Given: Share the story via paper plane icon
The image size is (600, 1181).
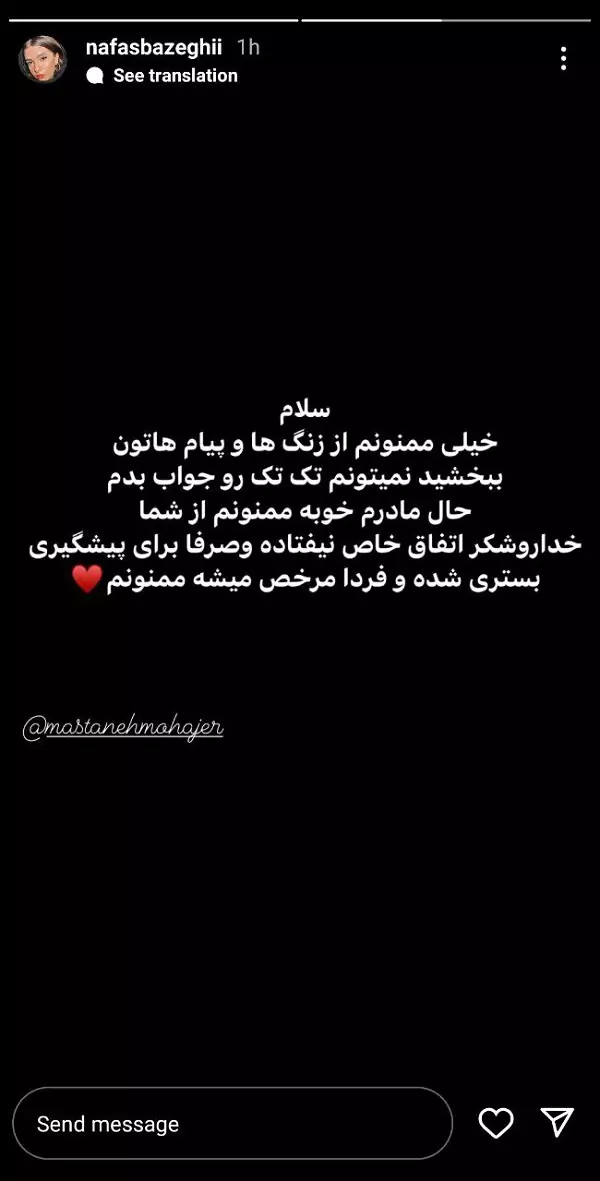Looking at the screenshot, I should tap(557, 1122).
